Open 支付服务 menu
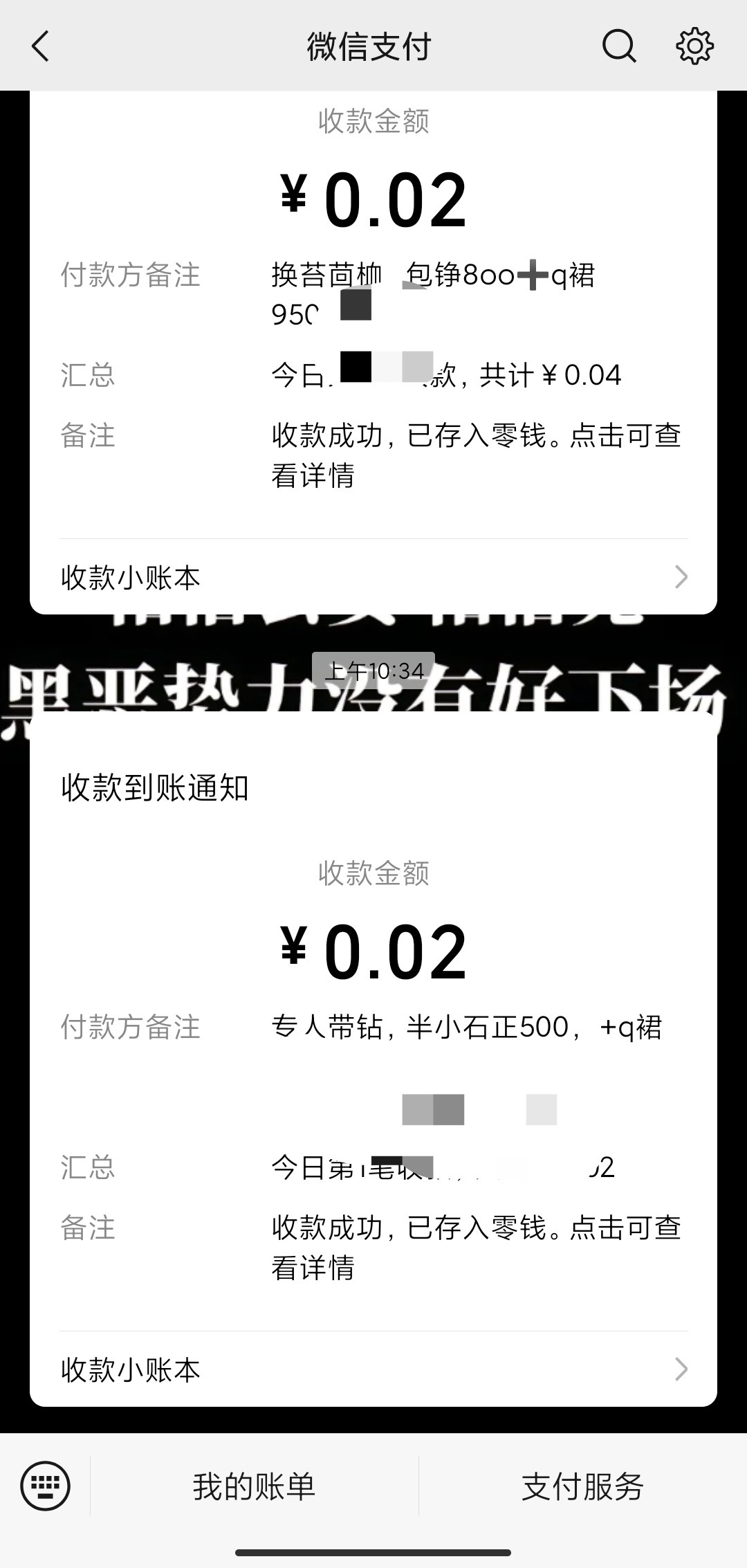 [x=582, y=1486]
